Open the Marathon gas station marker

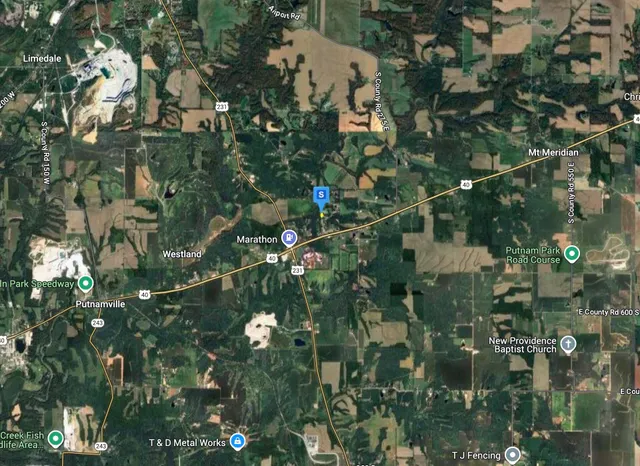coord(288,238)
